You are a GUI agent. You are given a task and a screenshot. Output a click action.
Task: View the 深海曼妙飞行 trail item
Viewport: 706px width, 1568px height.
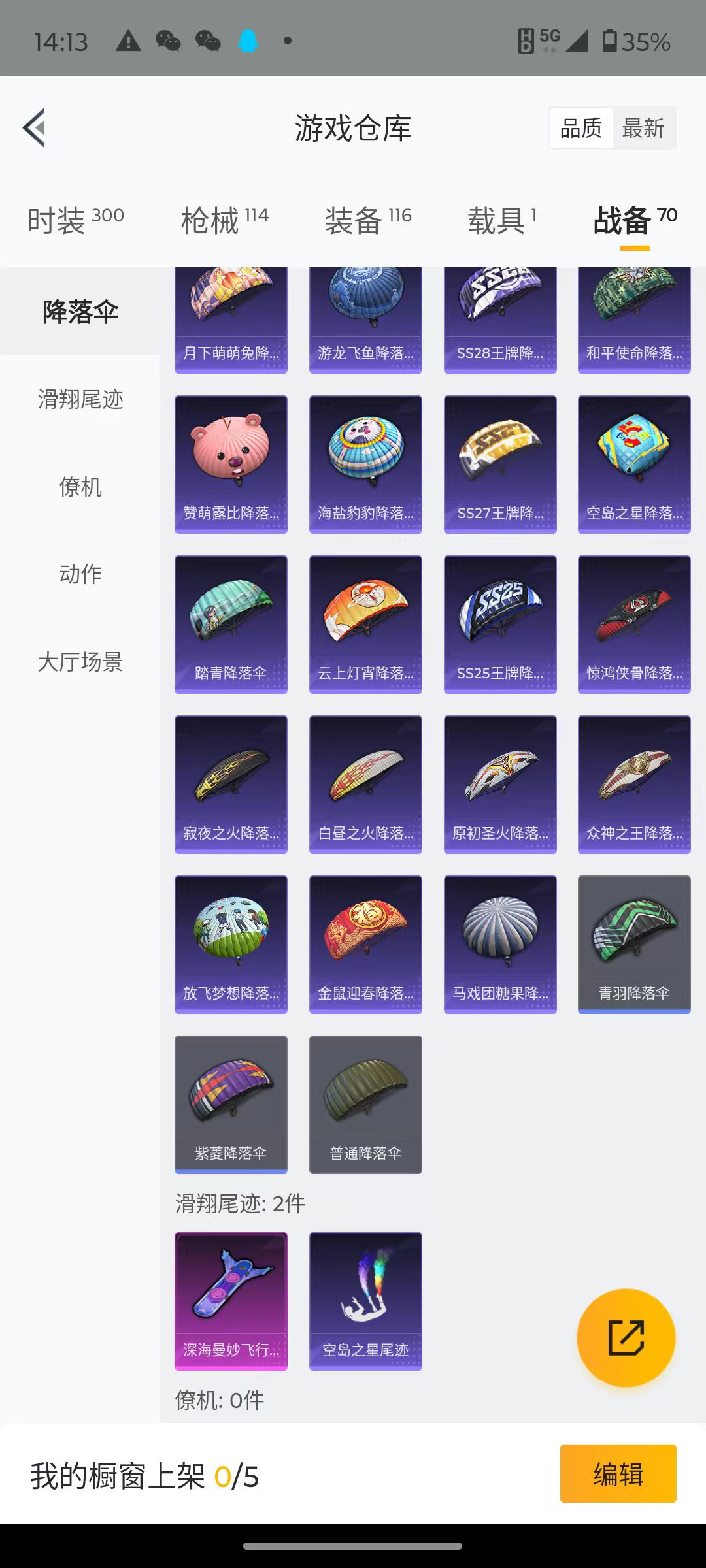click(231, 1301)
